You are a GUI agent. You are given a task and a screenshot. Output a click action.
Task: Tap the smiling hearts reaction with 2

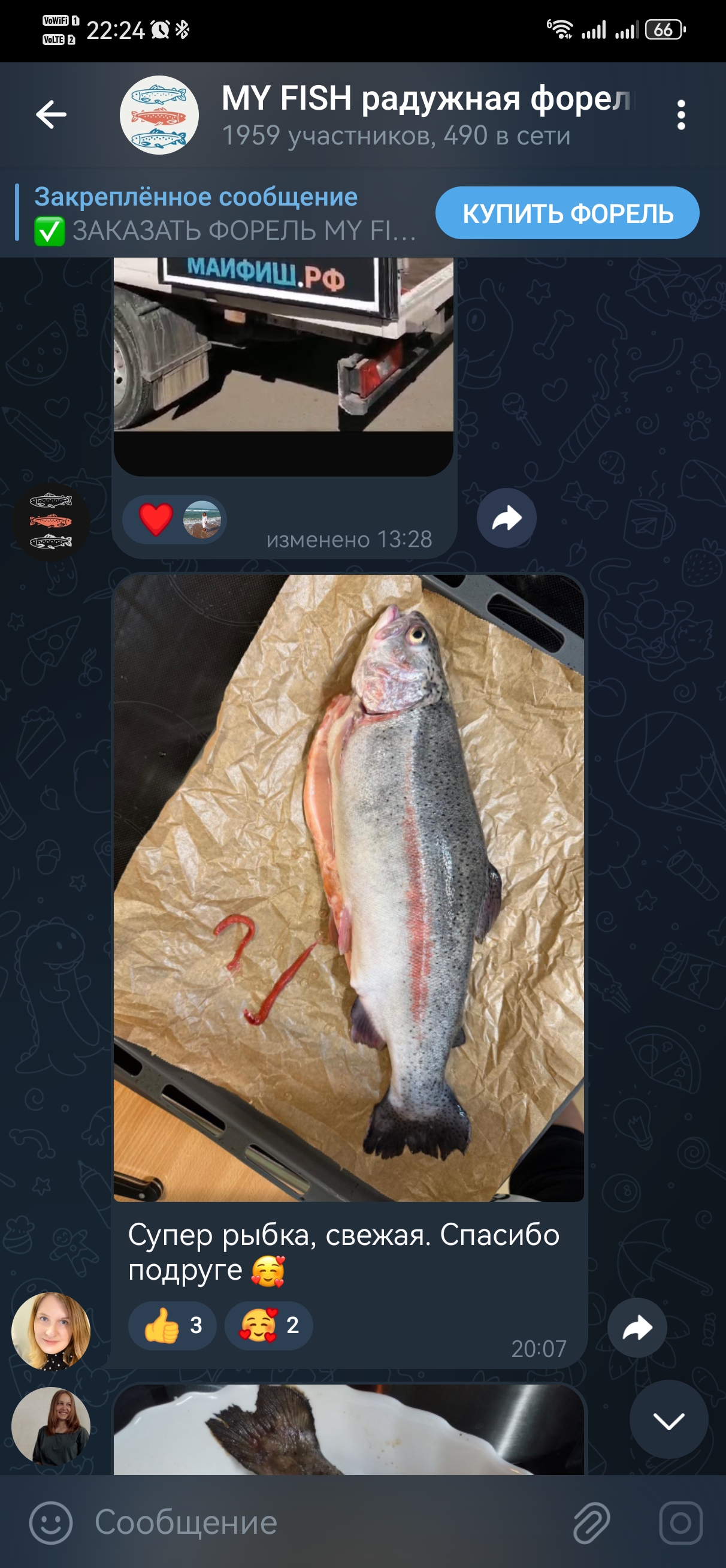[x=268, y=1326]
